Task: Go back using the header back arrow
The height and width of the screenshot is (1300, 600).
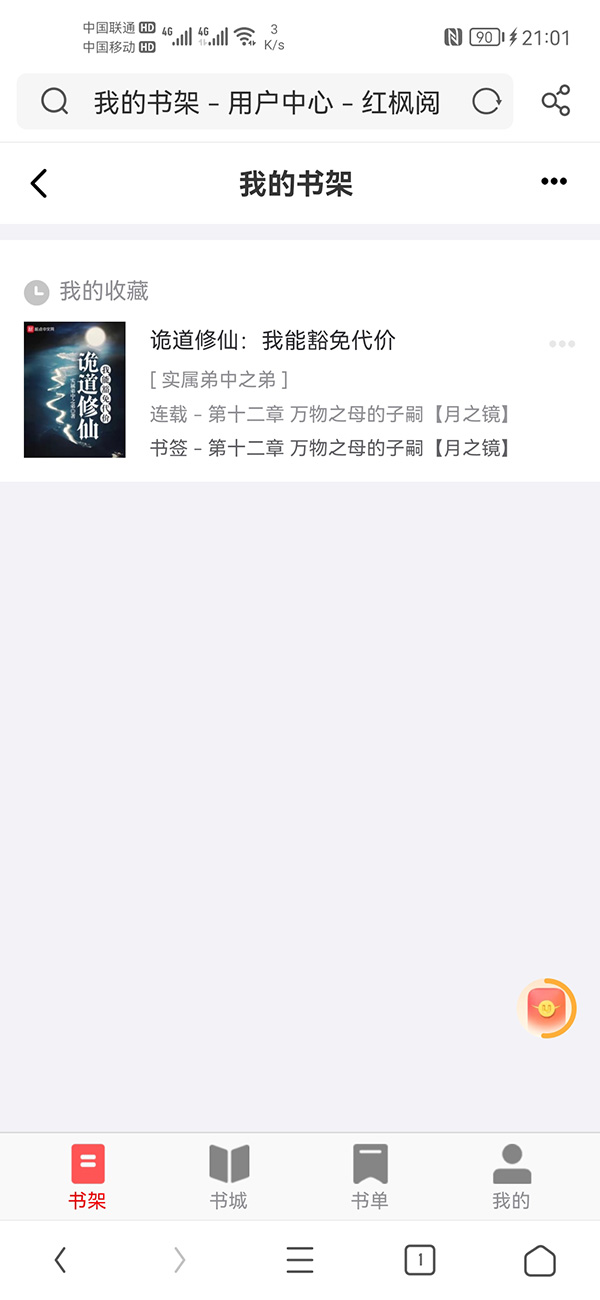Action: click(x=39, y=183)
